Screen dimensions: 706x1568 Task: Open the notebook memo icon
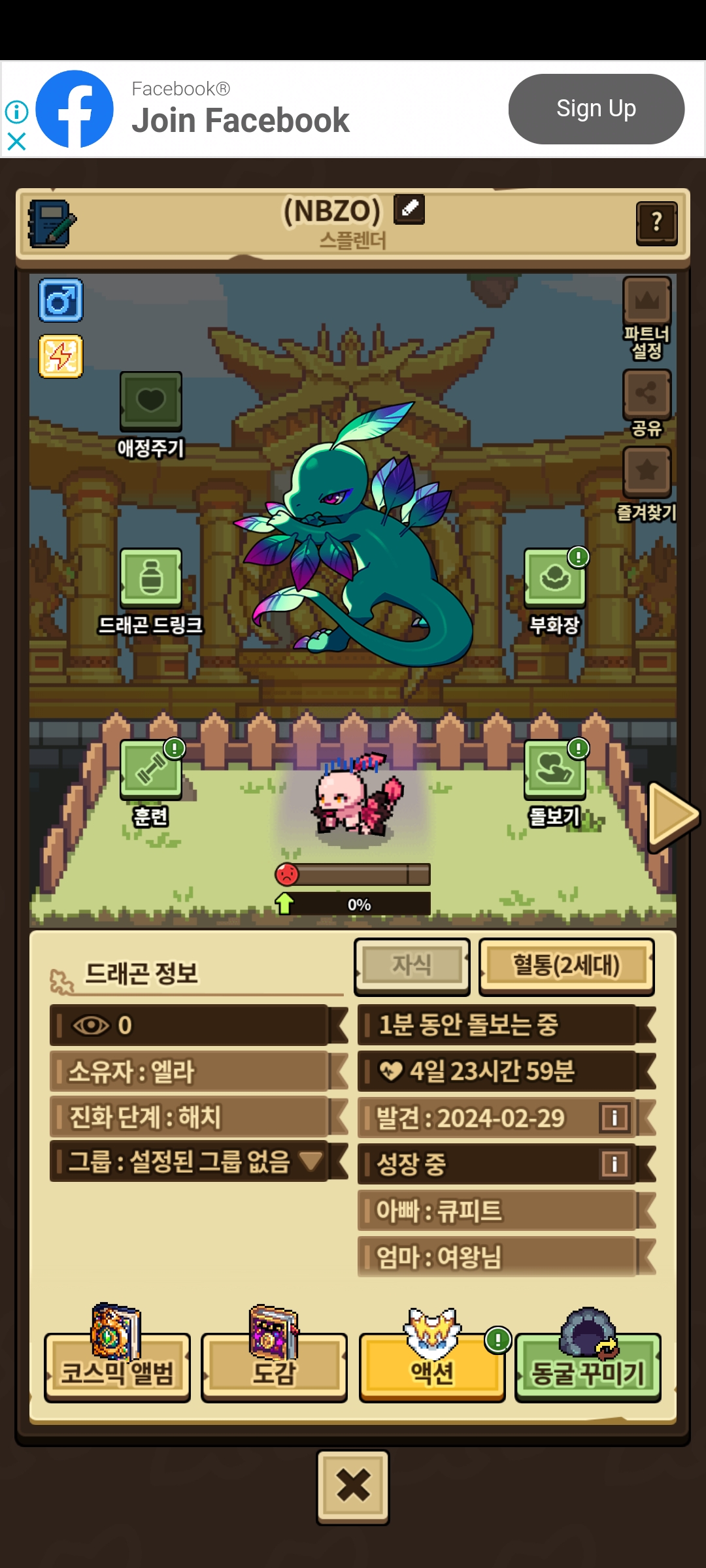(x=52, y=223)
